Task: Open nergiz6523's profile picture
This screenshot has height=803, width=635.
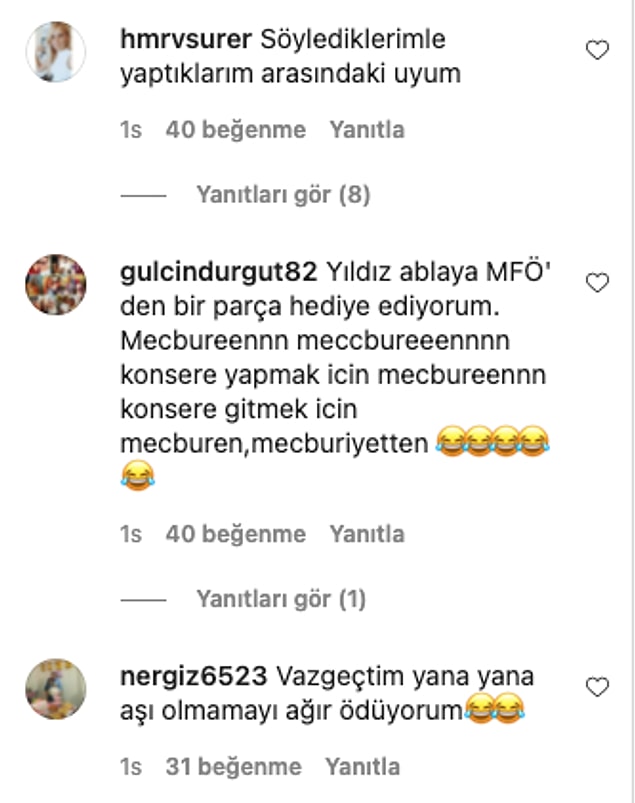Action: point(55,688)
